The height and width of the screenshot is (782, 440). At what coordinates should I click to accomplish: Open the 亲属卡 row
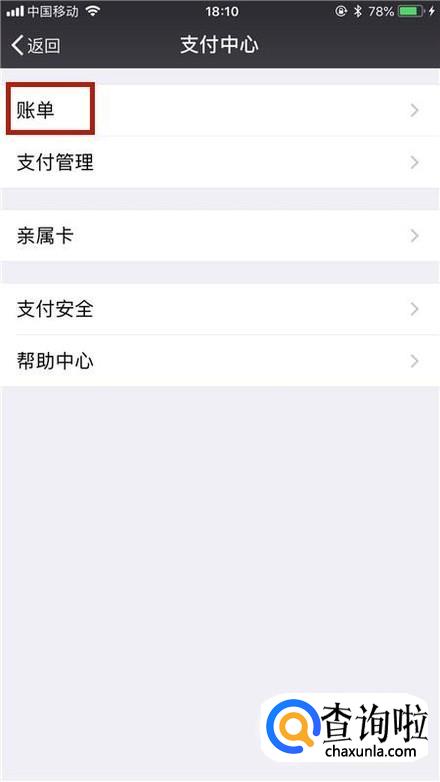point(220,235)
